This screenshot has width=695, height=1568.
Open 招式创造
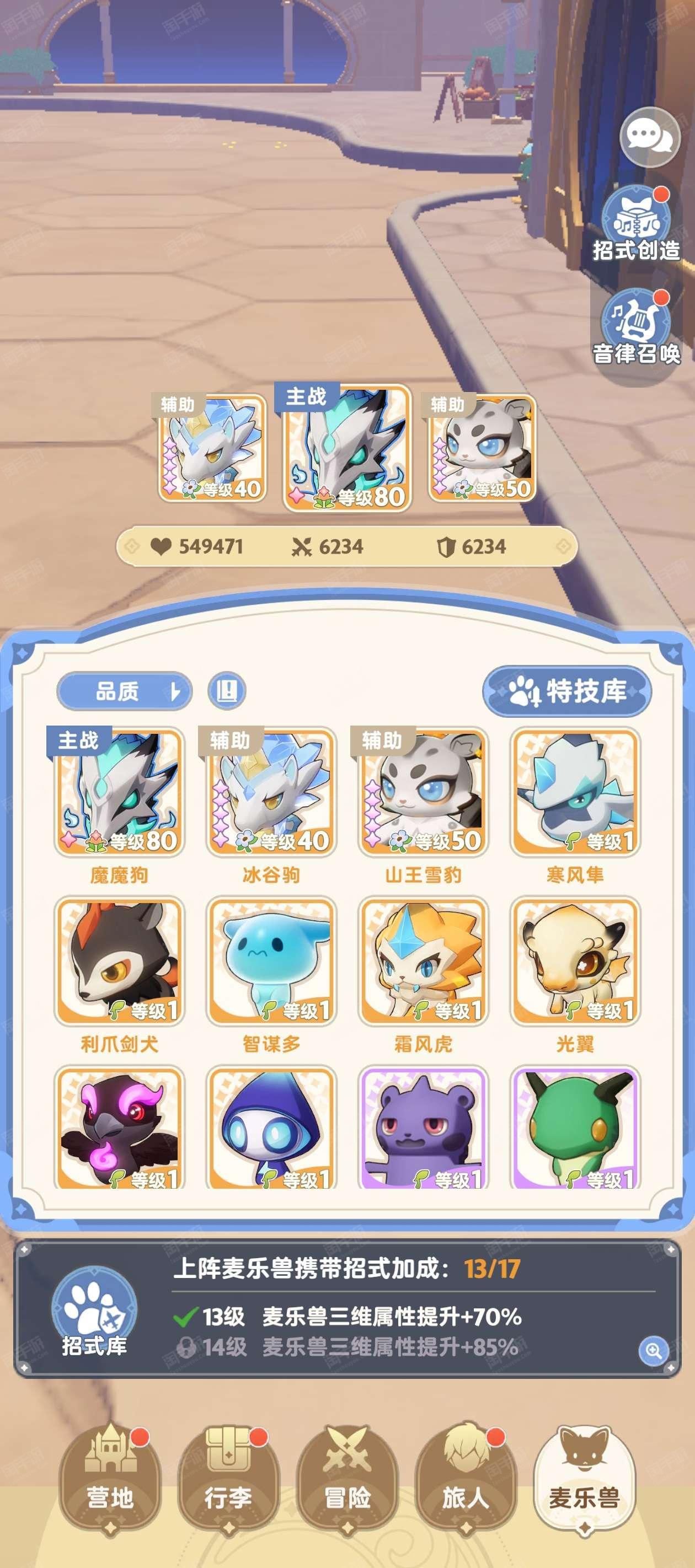click(637, 224)
